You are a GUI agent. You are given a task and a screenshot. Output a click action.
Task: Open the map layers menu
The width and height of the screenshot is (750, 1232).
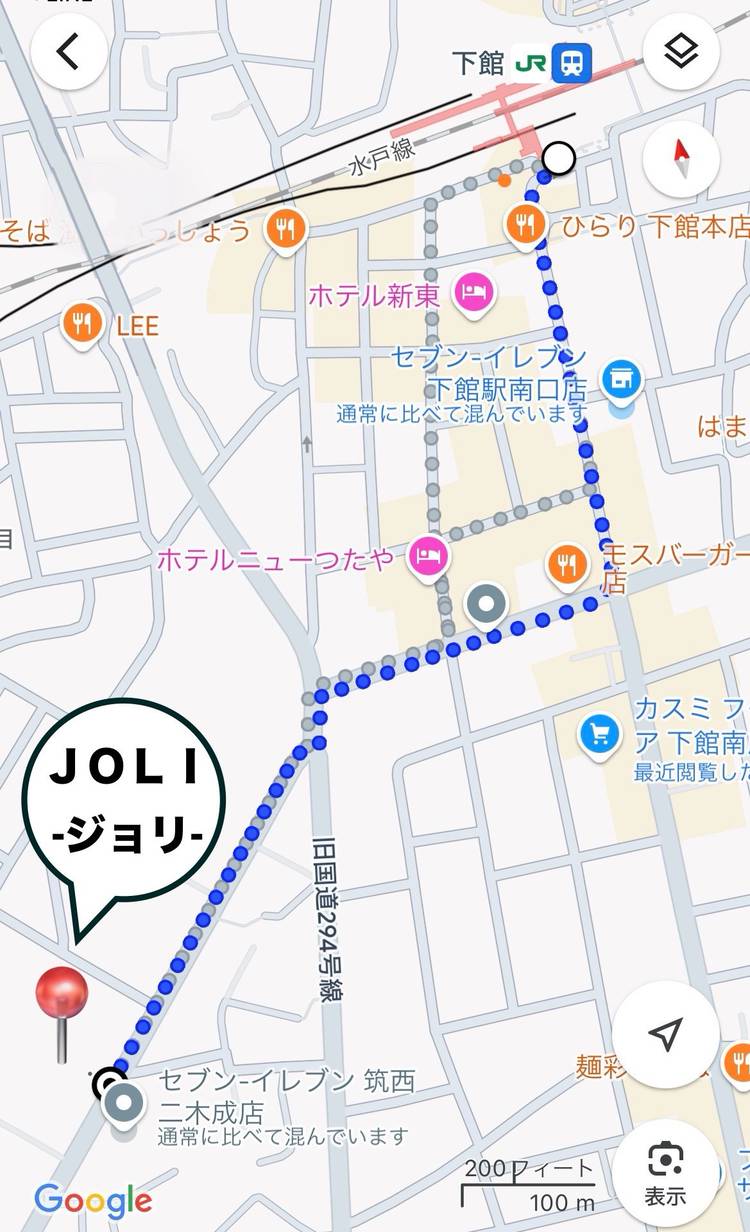pyautogui.click(x=681, y=52)
